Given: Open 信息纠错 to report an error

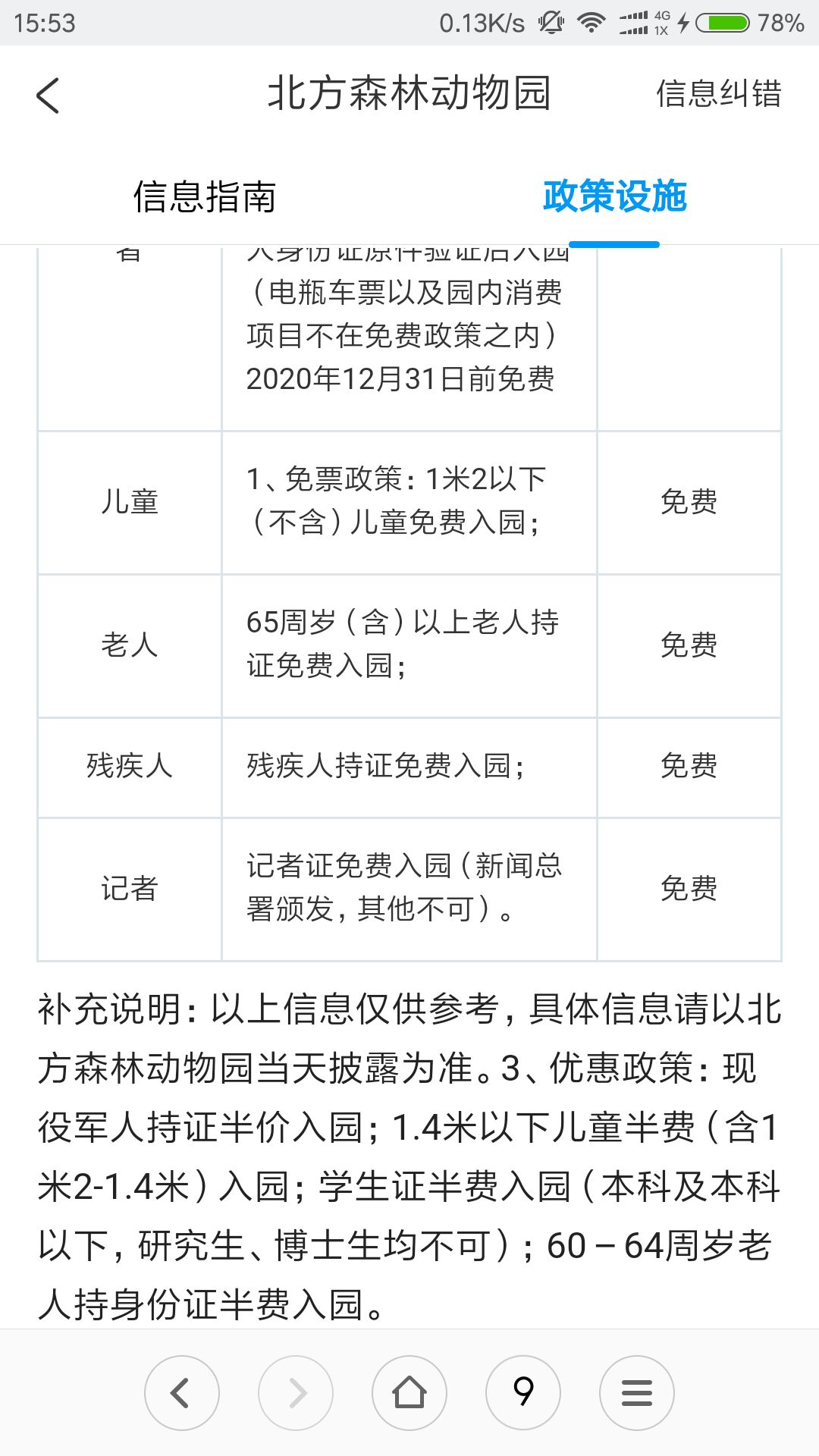Looking at the screenshot, I should 718,94.
